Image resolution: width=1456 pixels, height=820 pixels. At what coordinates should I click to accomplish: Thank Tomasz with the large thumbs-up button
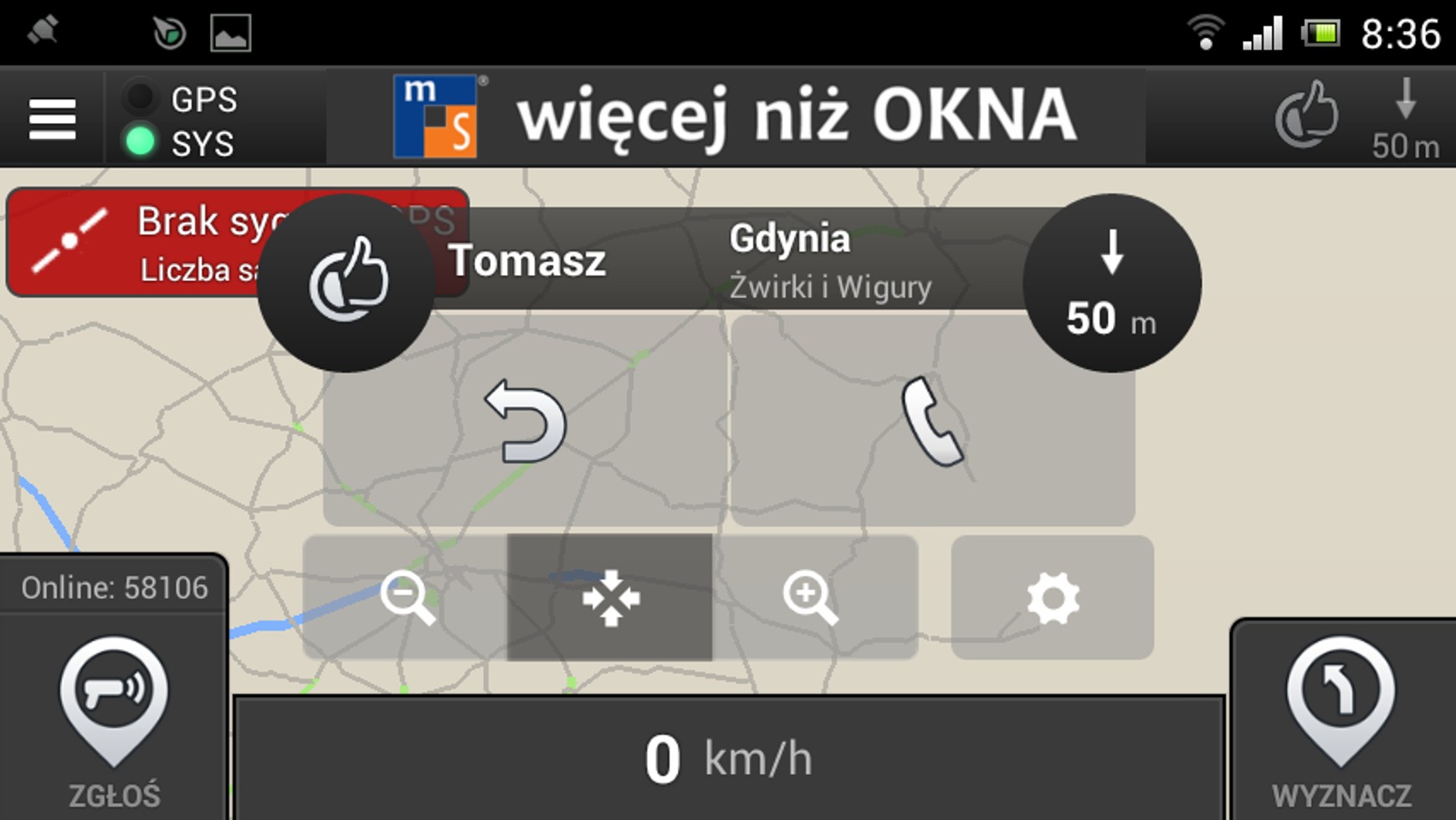tap(346, 283)
